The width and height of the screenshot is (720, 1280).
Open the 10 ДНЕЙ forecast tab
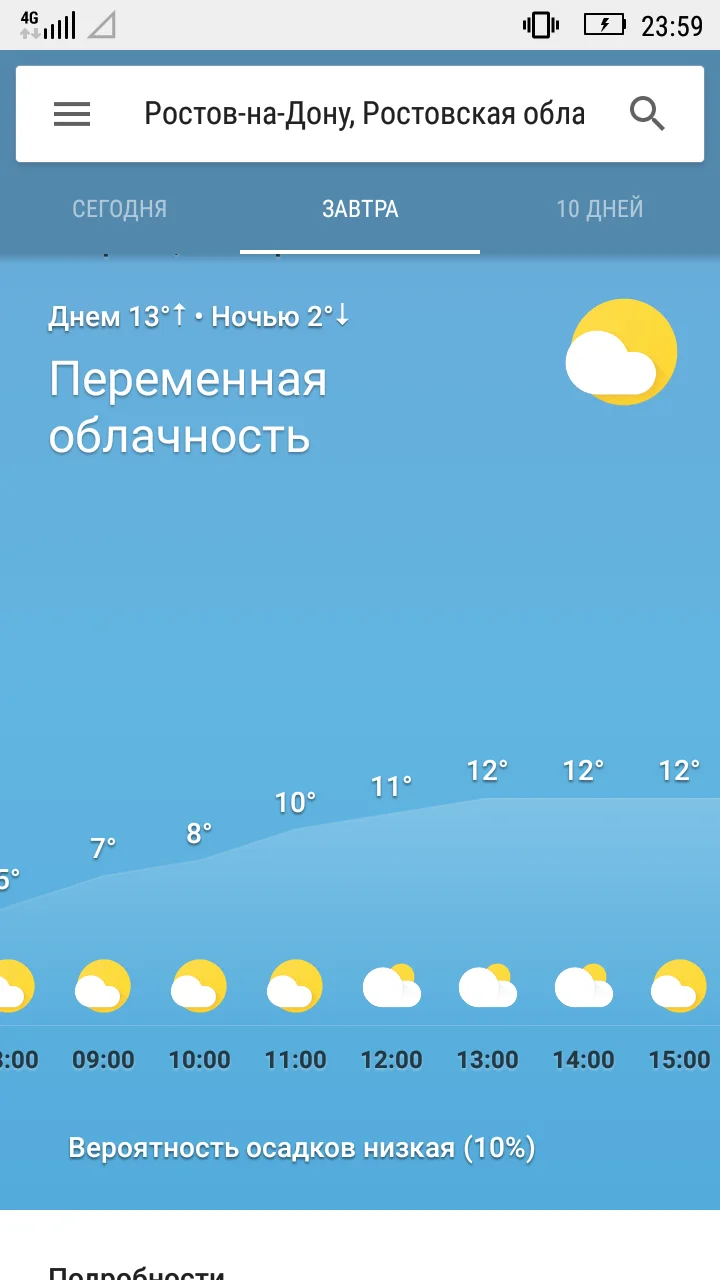599,209
